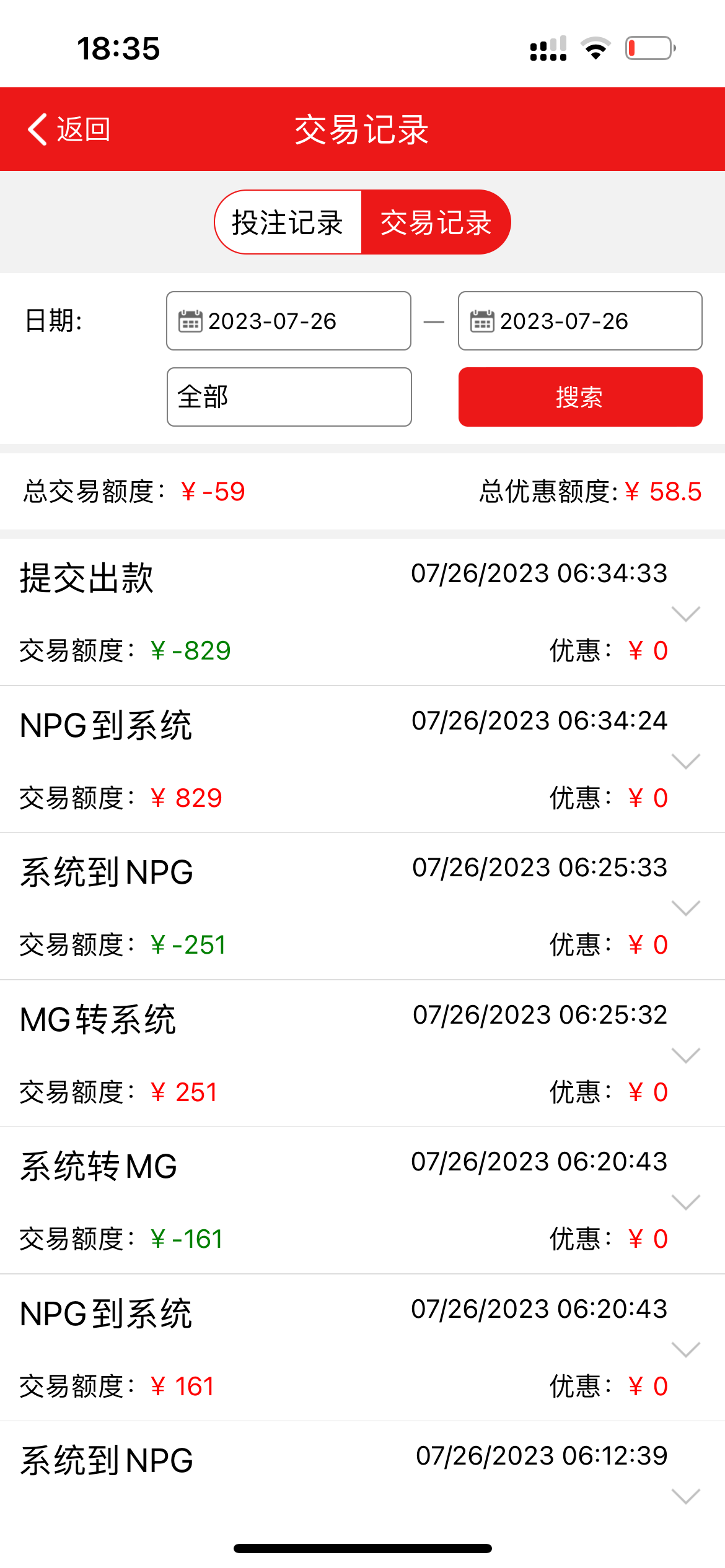Expand the 系统到NPG record at 06:12:39
The width and height of the screenshot is (725, 1568).
[x=685, y=1497]
